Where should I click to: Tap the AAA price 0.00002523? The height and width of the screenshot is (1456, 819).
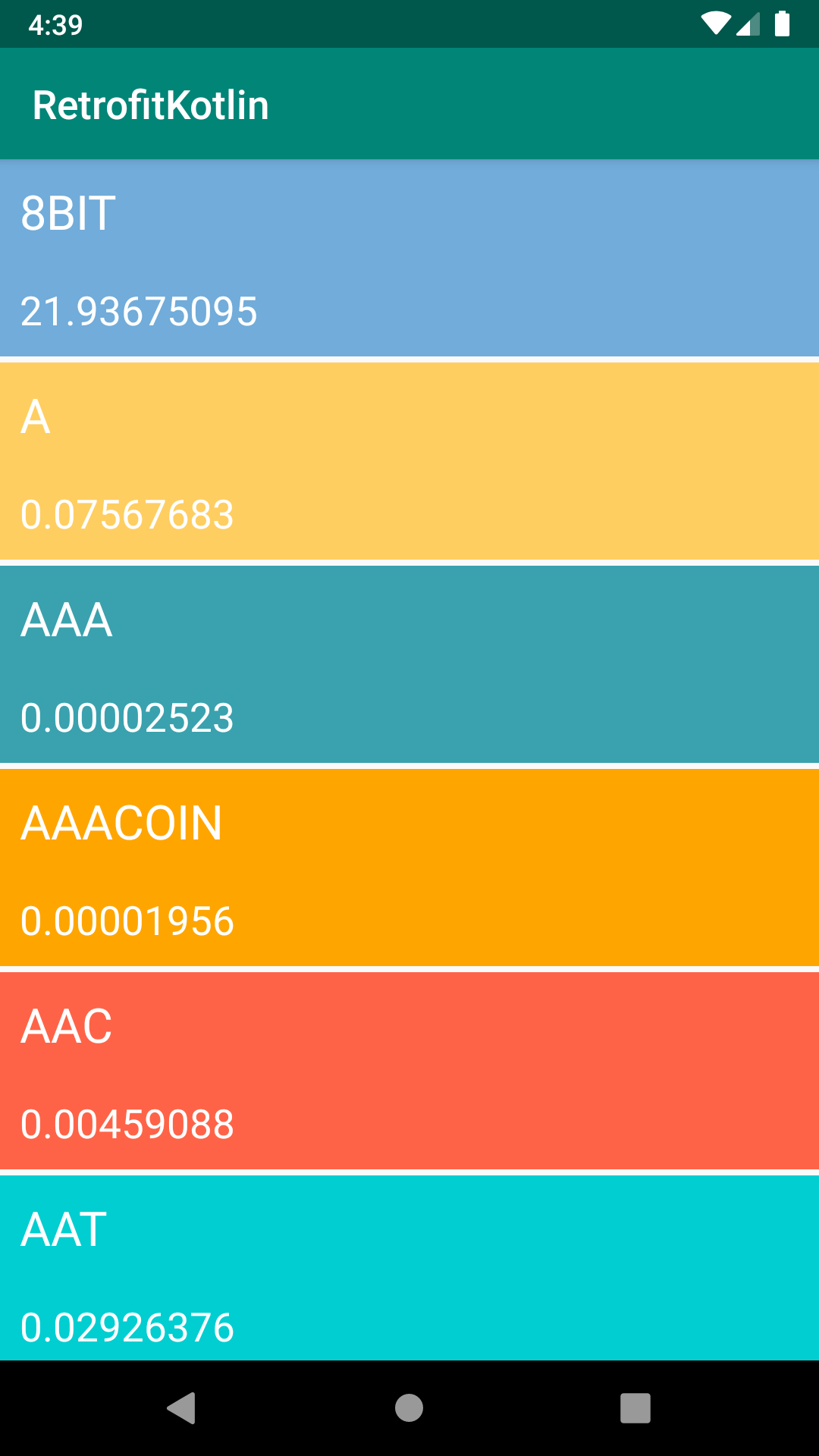pos(126,717)
